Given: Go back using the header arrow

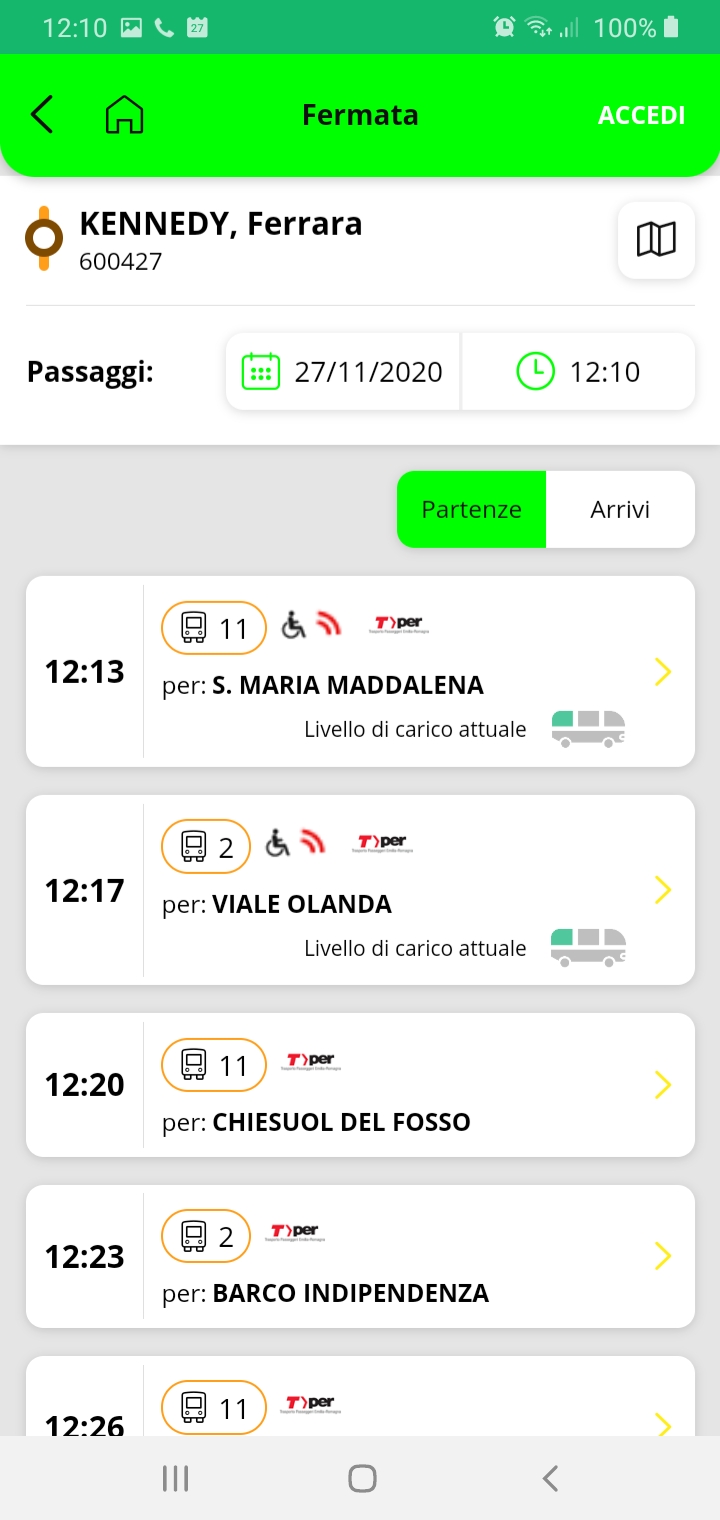Looking at the screenshot, I should click(x=42, y=115).
